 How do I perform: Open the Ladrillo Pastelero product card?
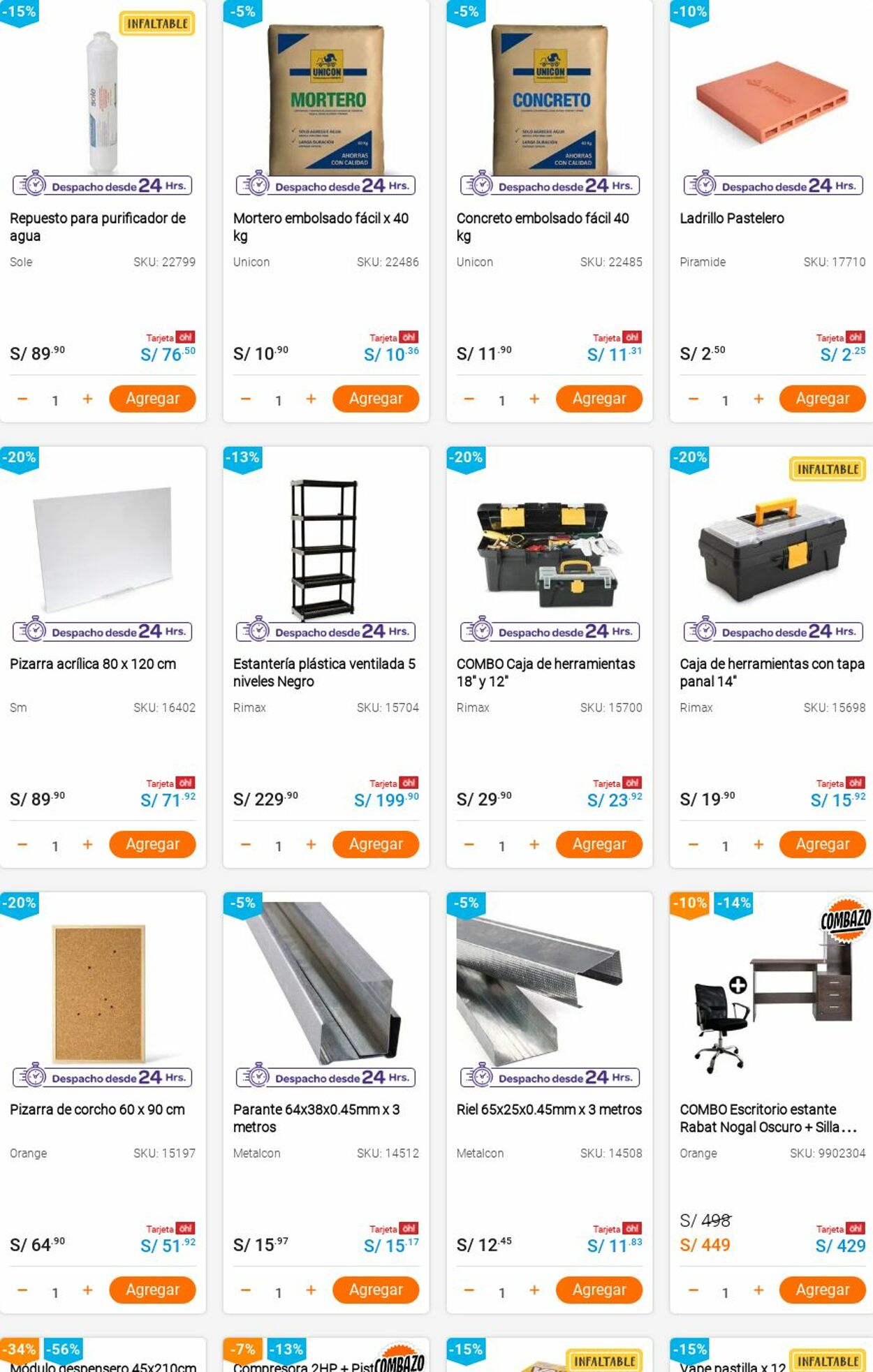731,219
